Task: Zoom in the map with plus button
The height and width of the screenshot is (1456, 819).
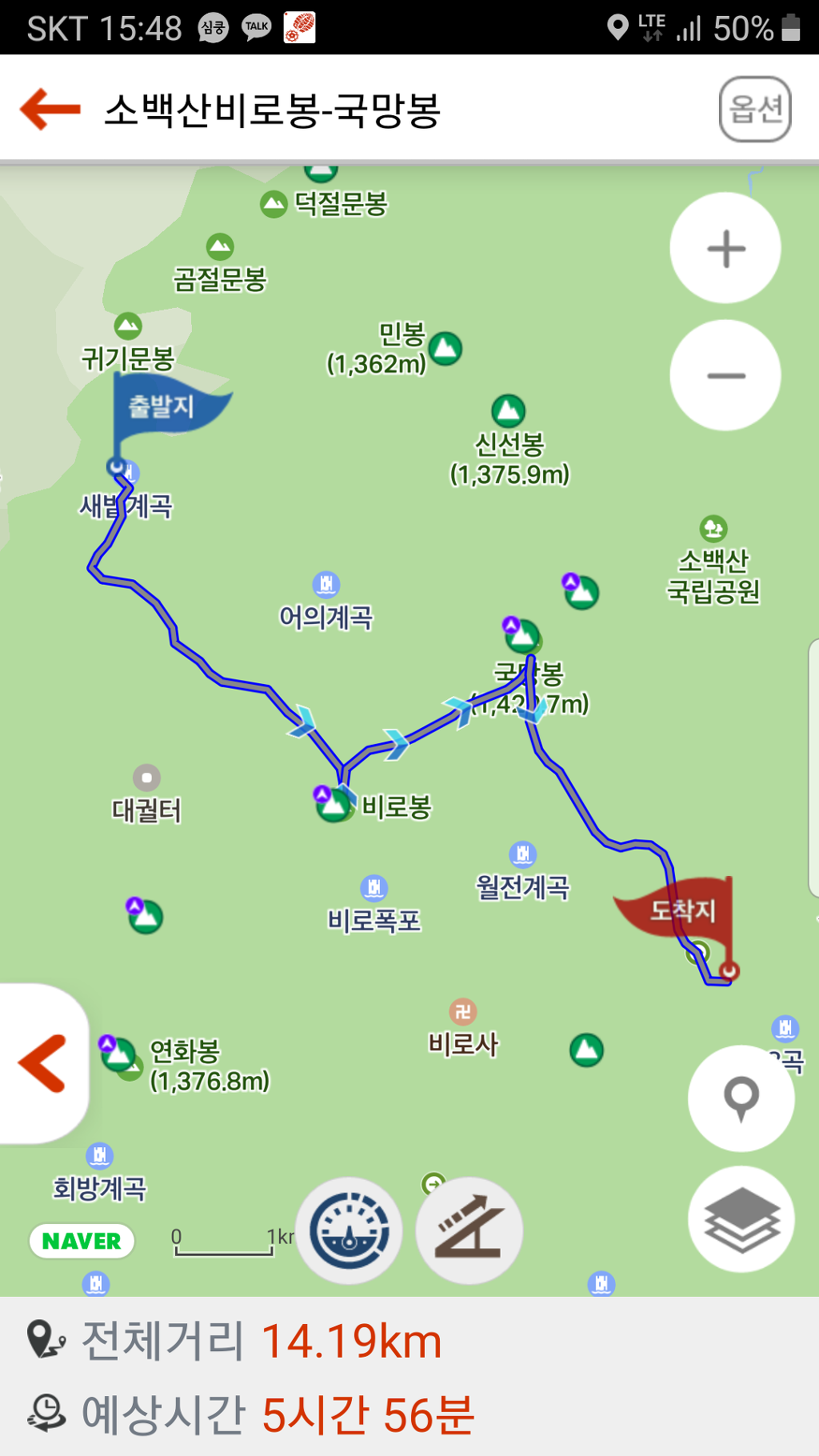Action: [x=725, y=248]
